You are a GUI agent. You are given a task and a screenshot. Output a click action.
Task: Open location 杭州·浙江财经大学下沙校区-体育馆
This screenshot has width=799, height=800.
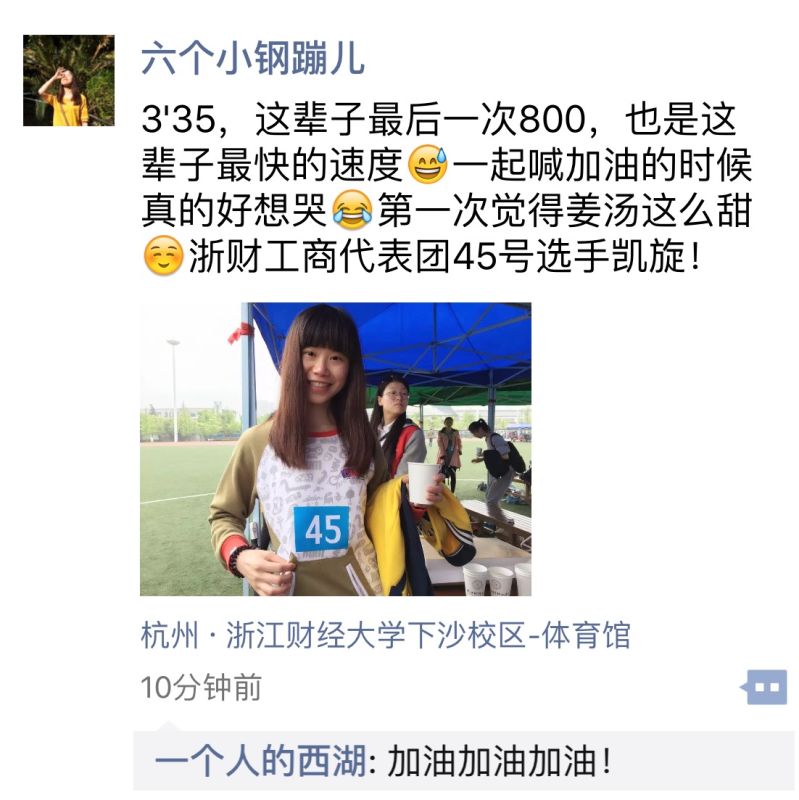(x=385, y=635)
